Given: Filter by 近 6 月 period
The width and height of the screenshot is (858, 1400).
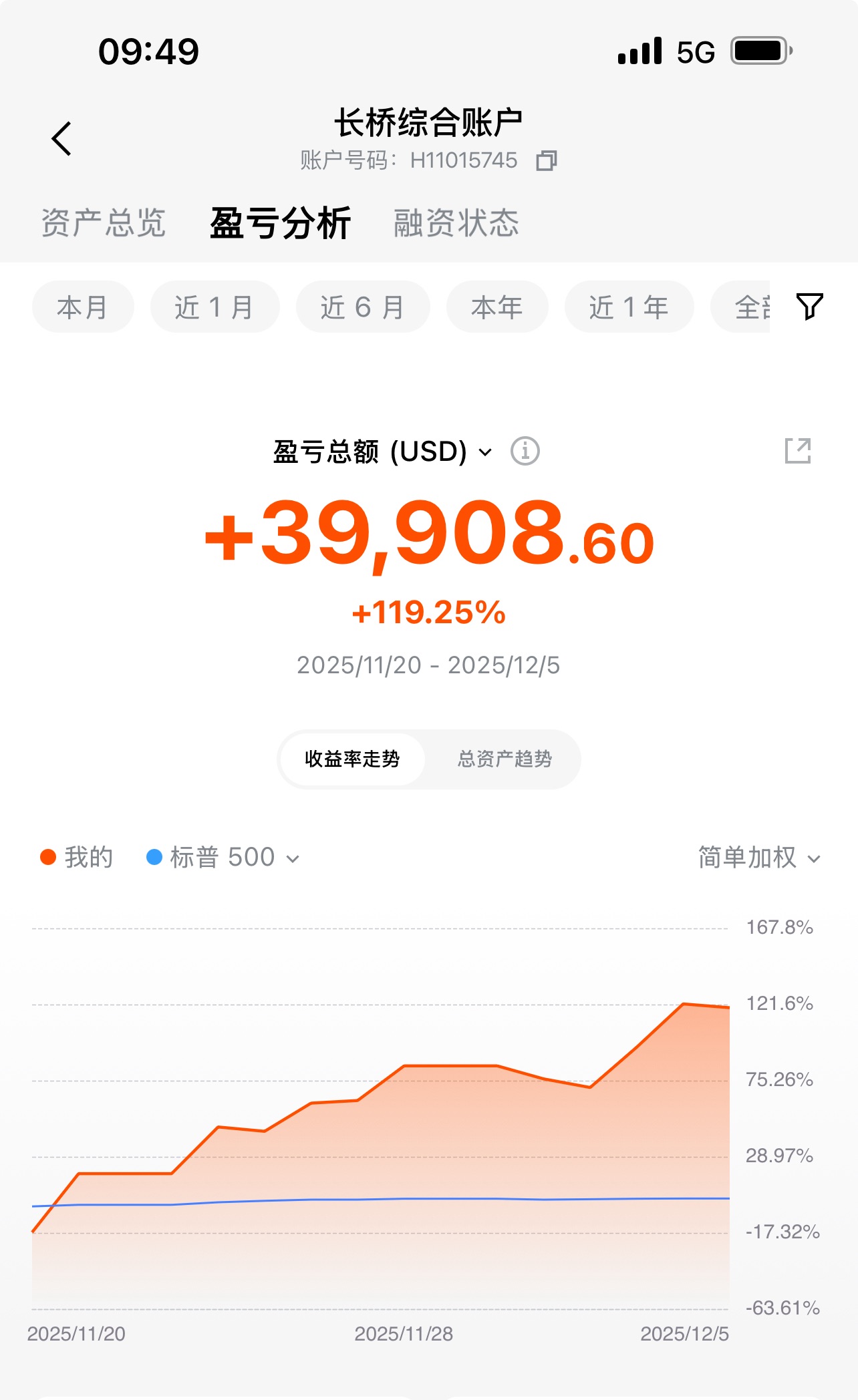Looking at the screenshot, I should point(363,307).
